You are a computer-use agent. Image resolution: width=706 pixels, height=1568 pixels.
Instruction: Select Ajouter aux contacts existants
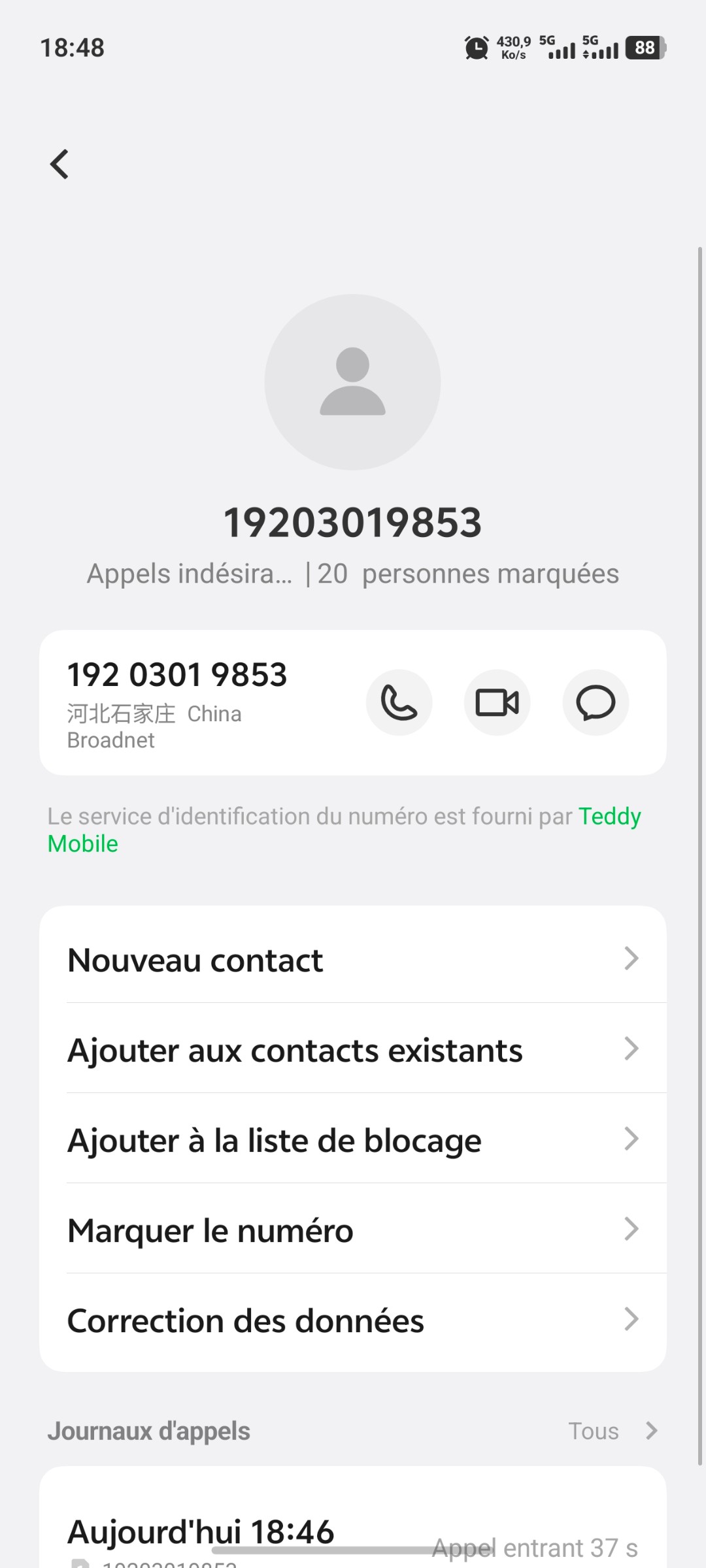353,1048
